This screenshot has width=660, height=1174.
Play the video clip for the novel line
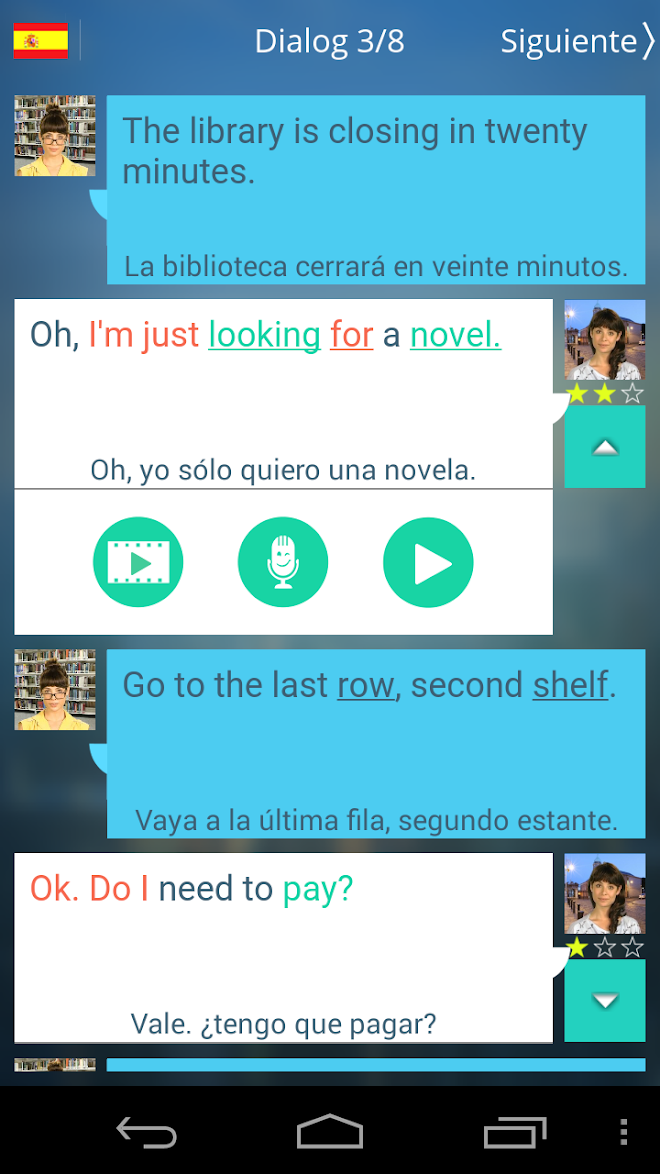pyautogui.click(x=138, y=562)
